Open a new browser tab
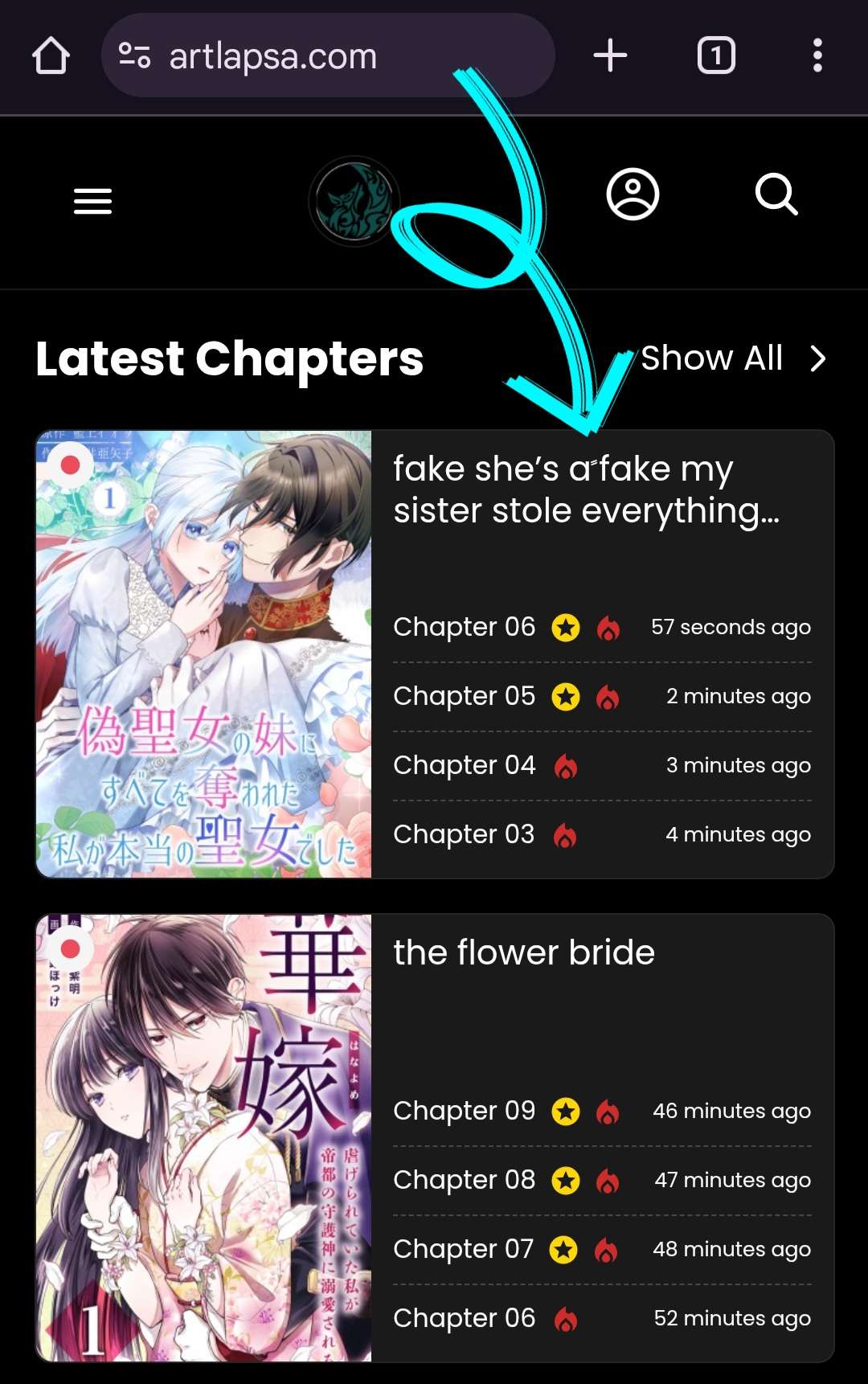 610,56
